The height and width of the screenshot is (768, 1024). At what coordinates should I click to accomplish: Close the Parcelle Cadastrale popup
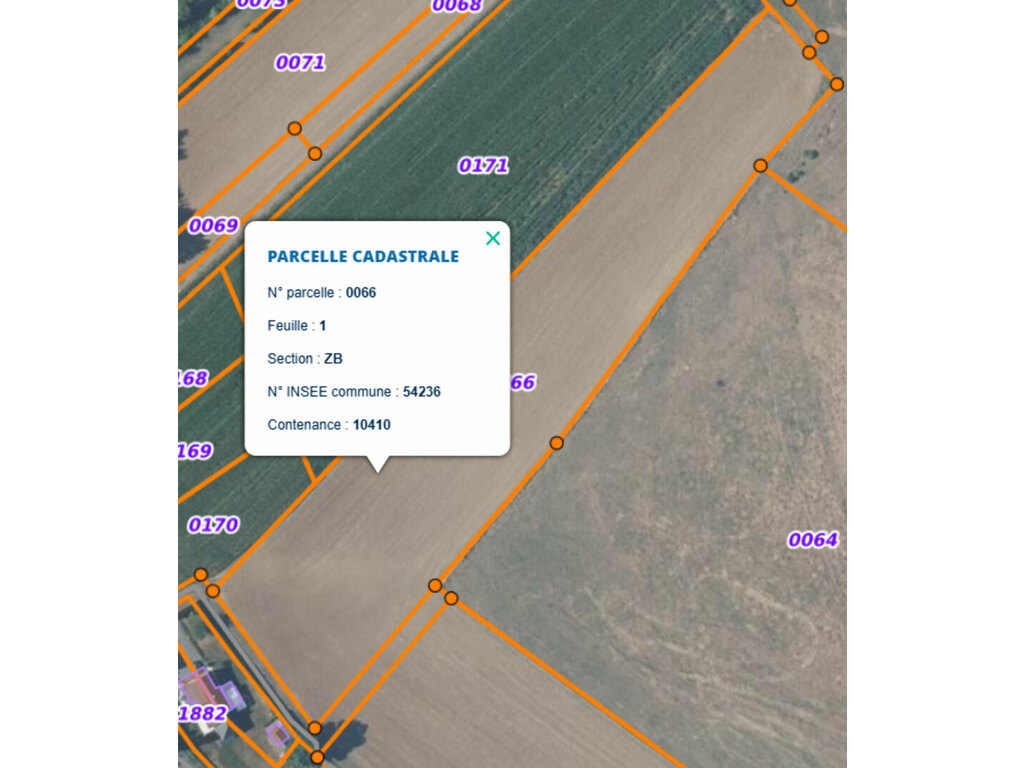tap(492, 238)
